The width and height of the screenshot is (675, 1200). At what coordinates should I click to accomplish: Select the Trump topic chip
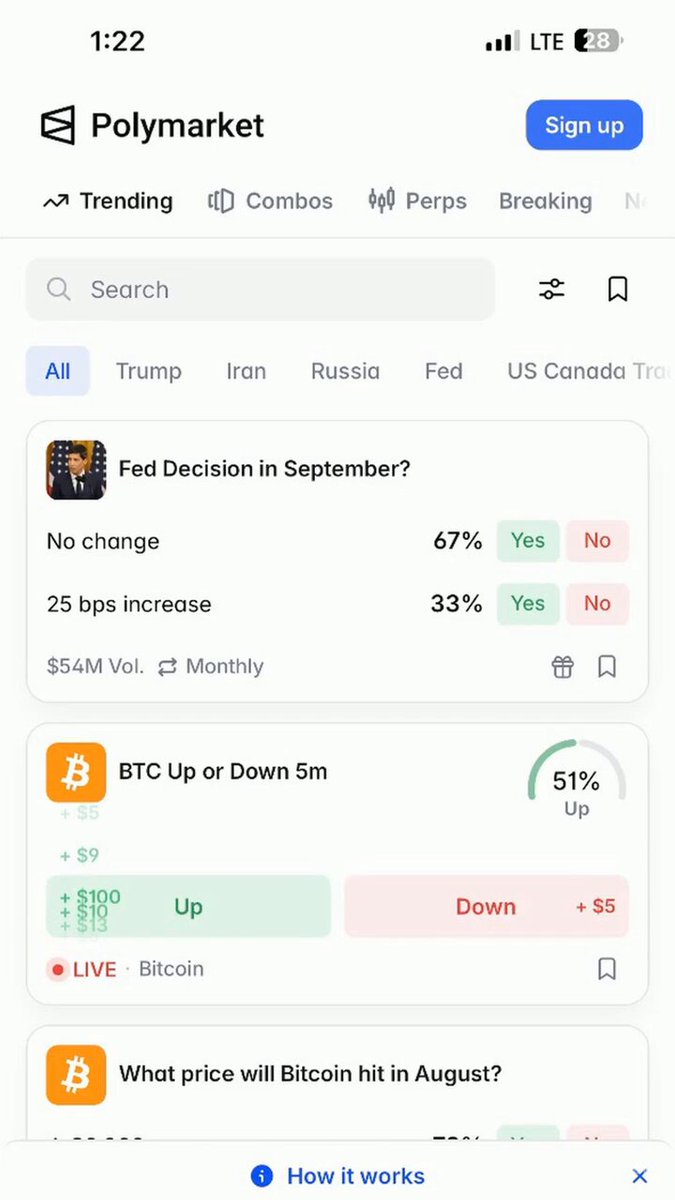[x=149, y=371]
